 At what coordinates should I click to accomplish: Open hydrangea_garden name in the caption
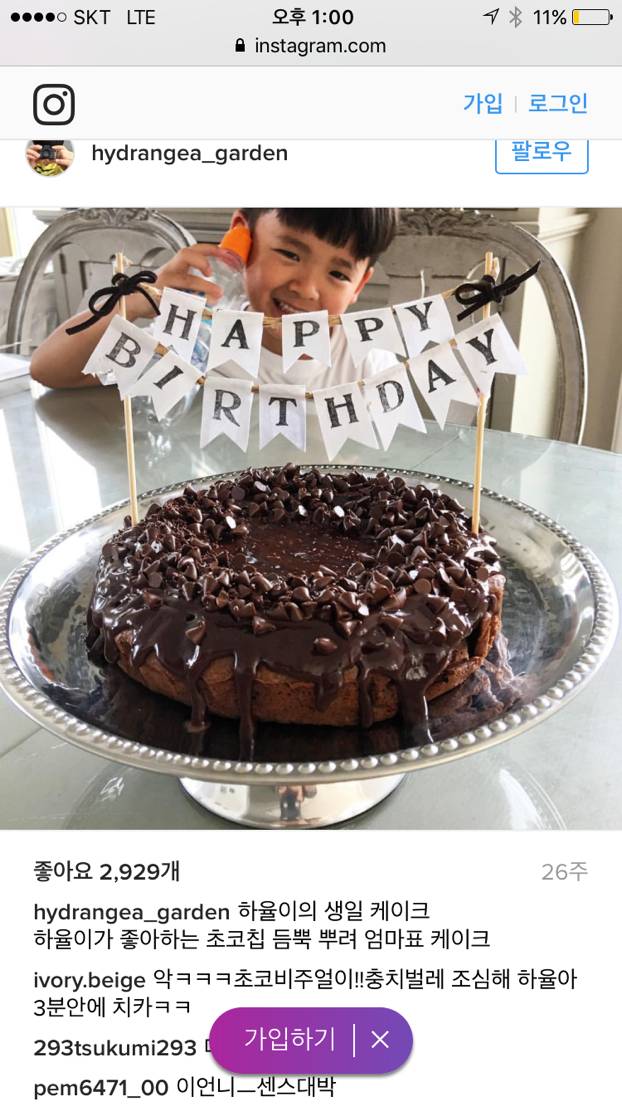[x=132, y=911]
